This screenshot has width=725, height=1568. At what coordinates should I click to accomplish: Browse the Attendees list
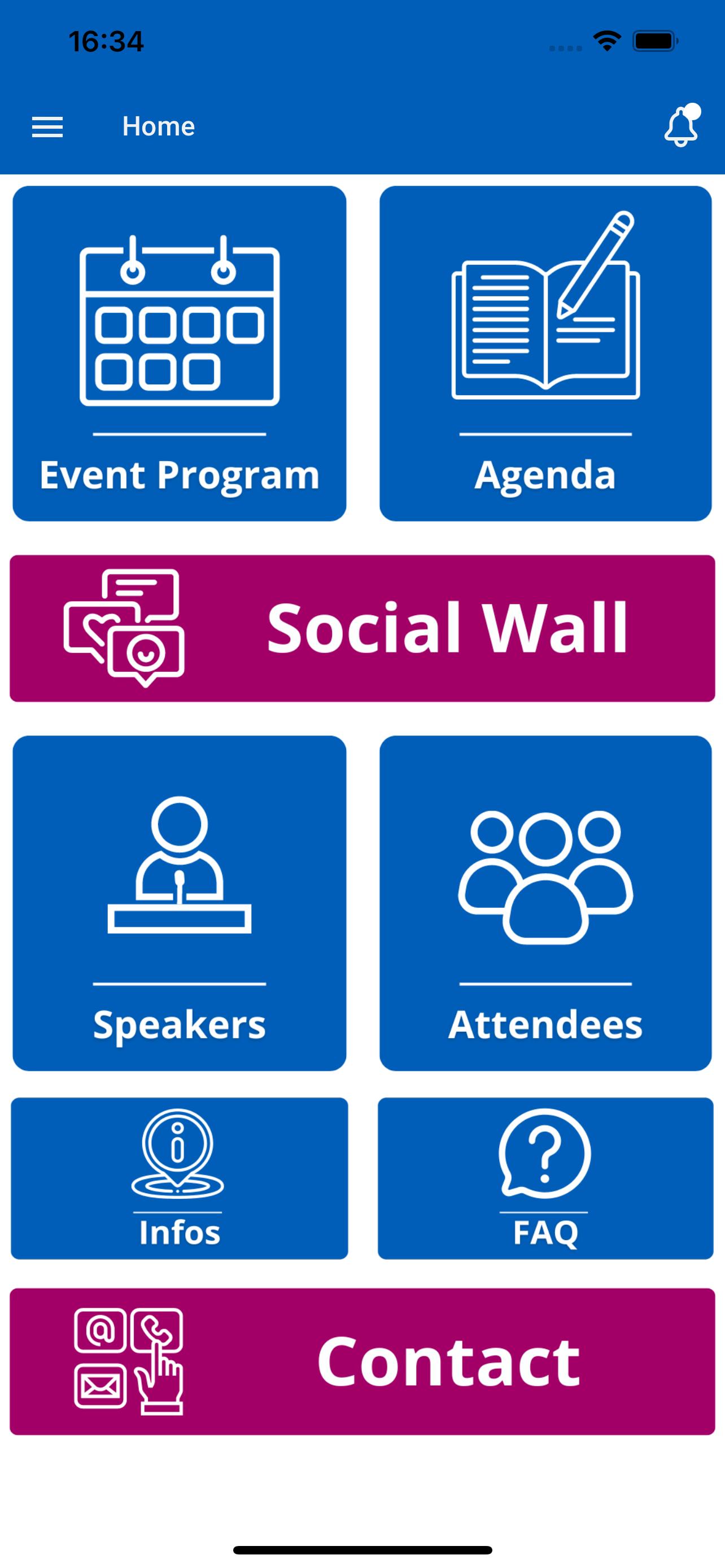click(545, 903)
